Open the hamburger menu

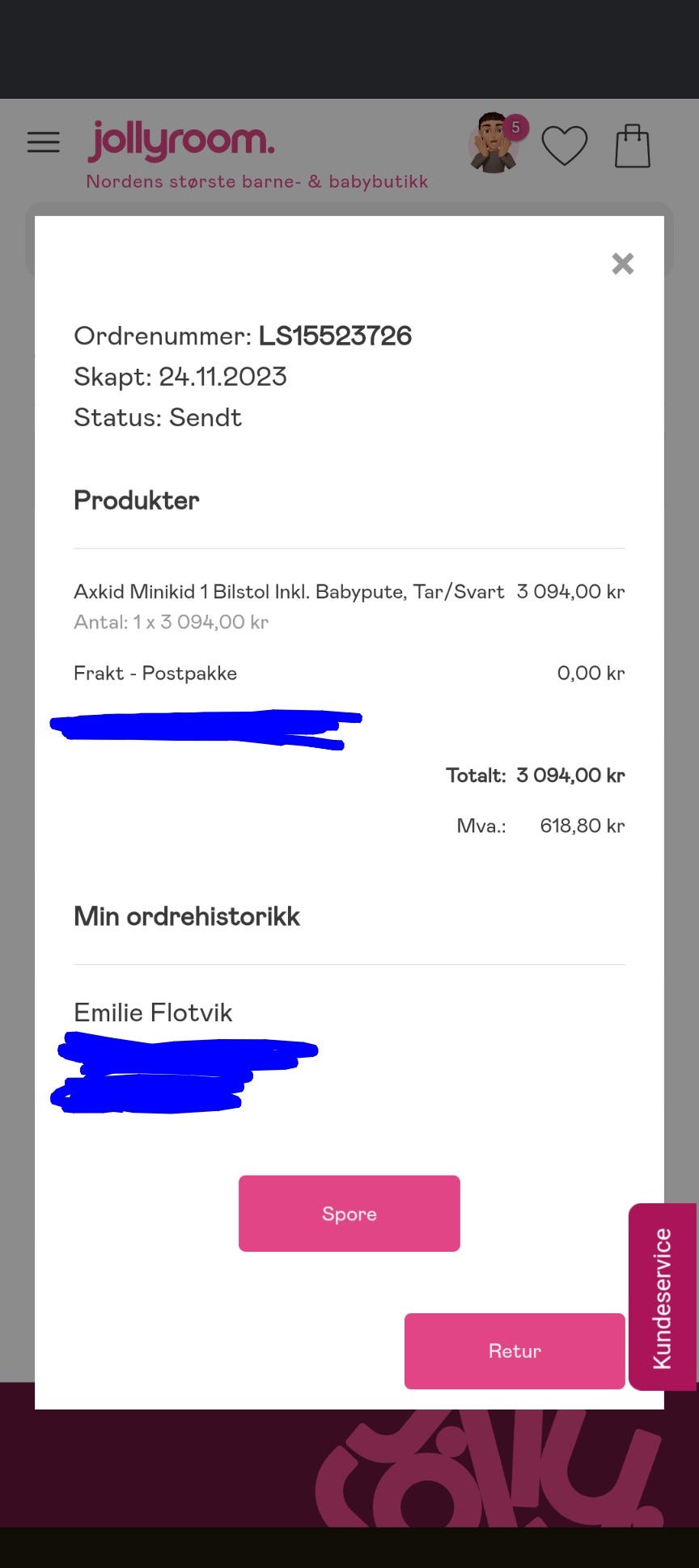tap(44, 142)
